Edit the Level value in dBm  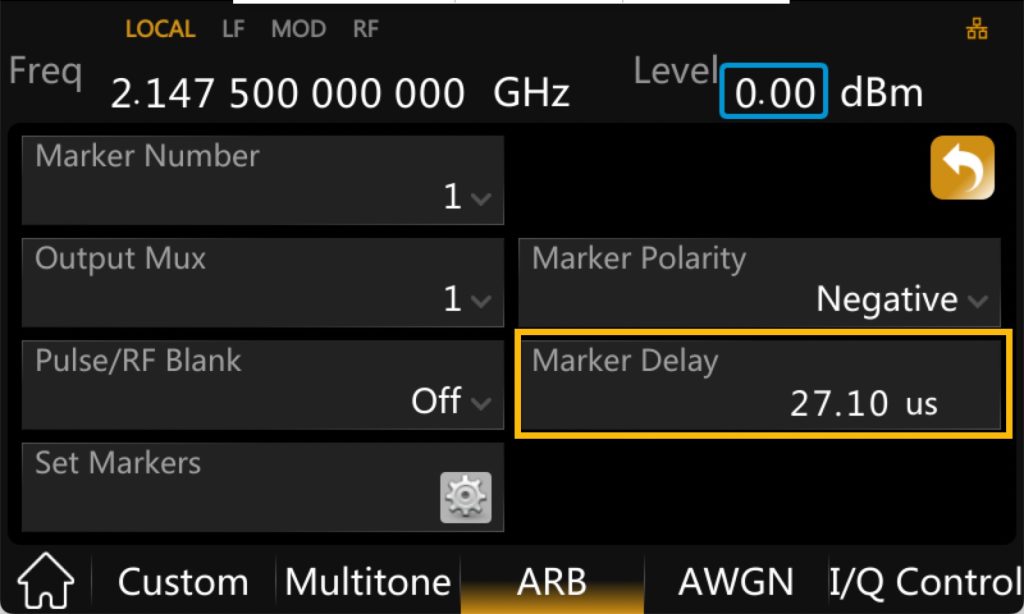(774, 92)
